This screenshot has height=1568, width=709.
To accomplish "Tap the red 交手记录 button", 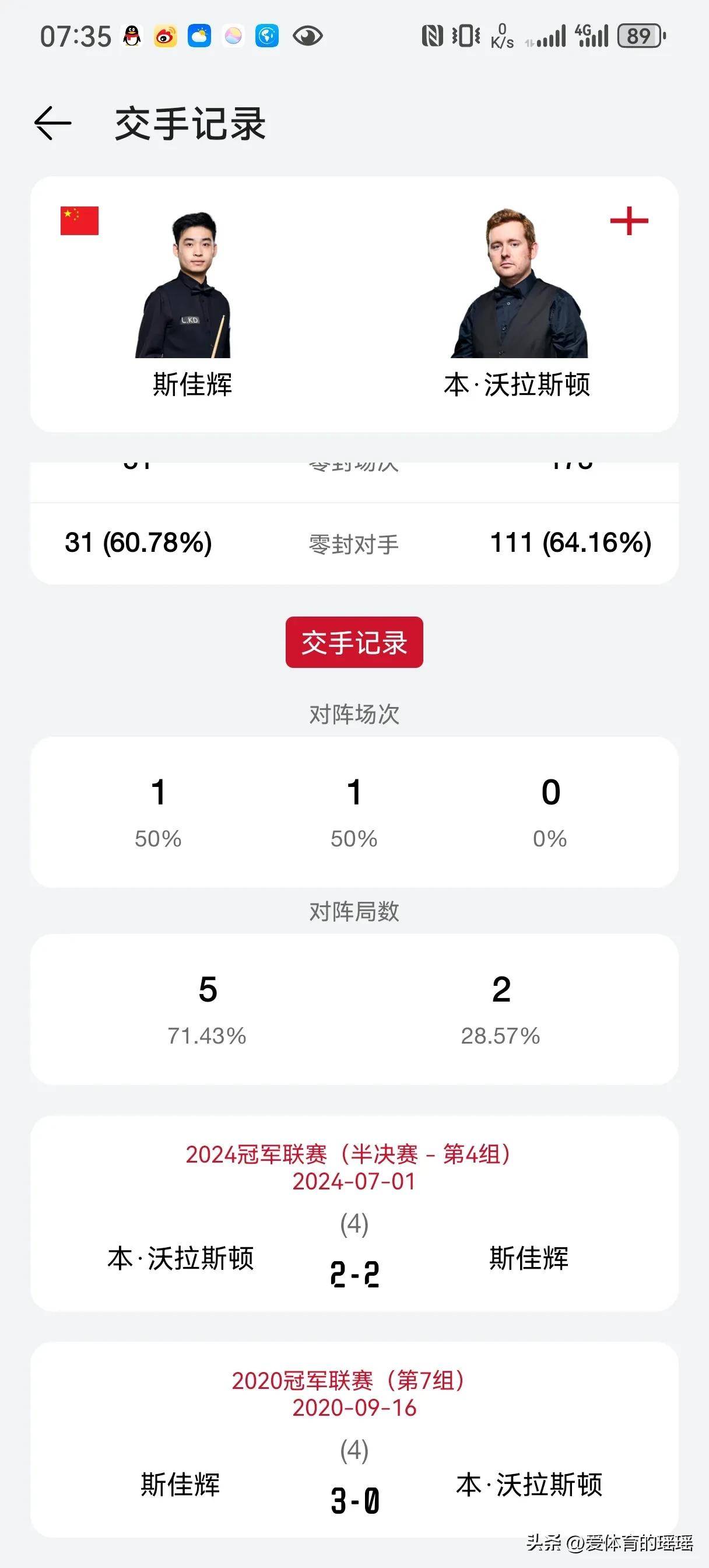I will tap(354, 642).
